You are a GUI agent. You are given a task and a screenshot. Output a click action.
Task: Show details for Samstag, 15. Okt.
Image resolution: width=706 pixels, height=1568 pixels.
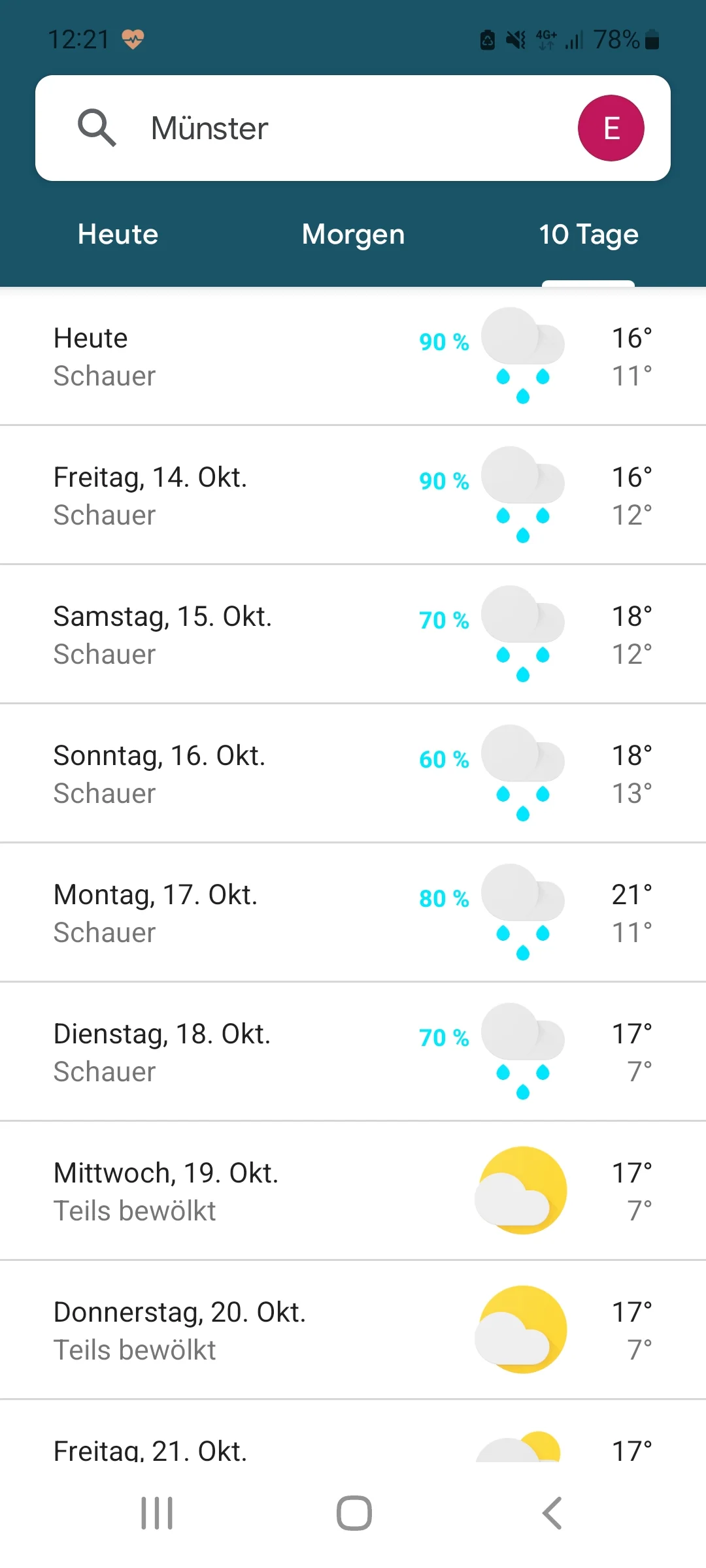[353, 635]
